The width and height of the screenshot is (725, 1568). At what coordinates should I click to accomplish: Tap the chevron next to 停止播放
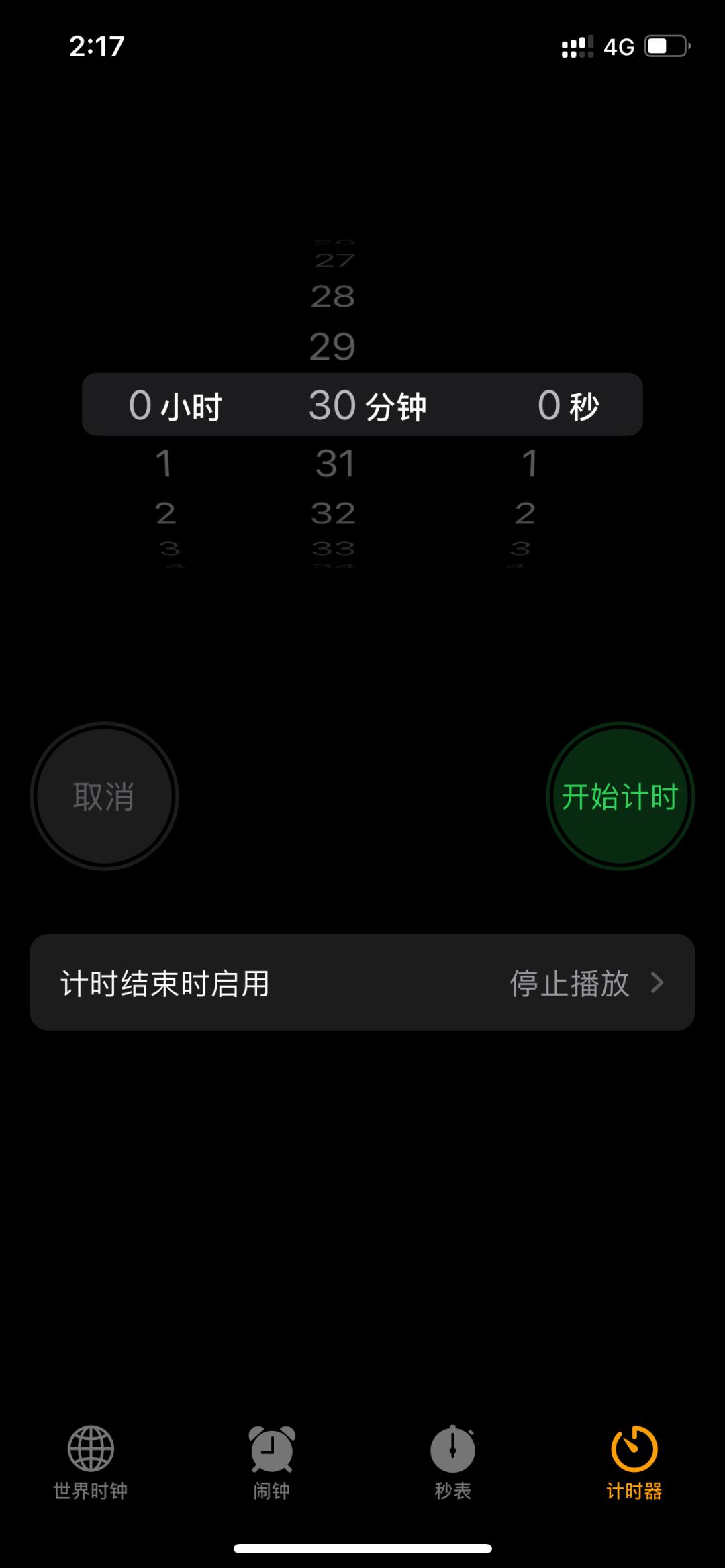pyautogui.click(x=659, y=983)
